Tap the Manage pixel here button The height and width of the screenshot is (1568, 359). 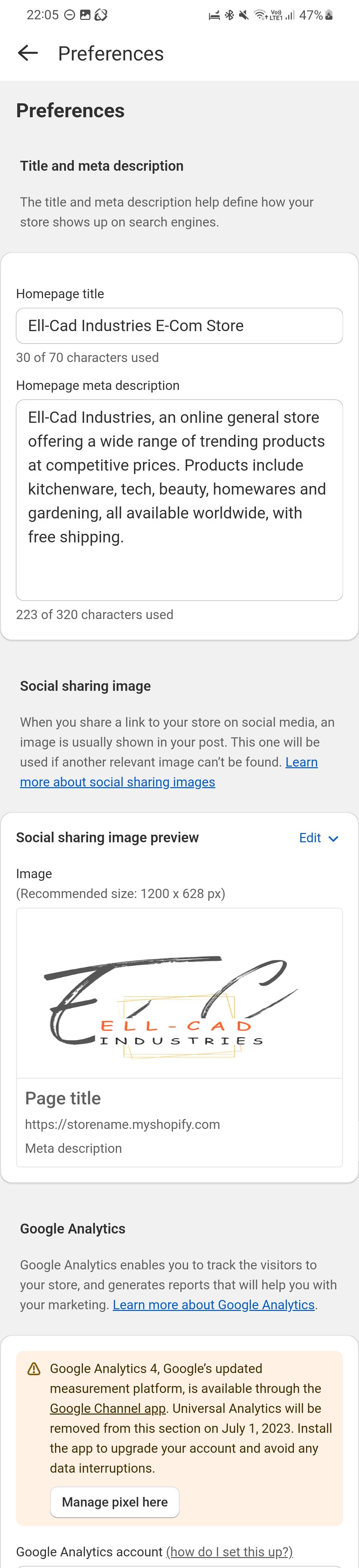[x=115, y=1502]
